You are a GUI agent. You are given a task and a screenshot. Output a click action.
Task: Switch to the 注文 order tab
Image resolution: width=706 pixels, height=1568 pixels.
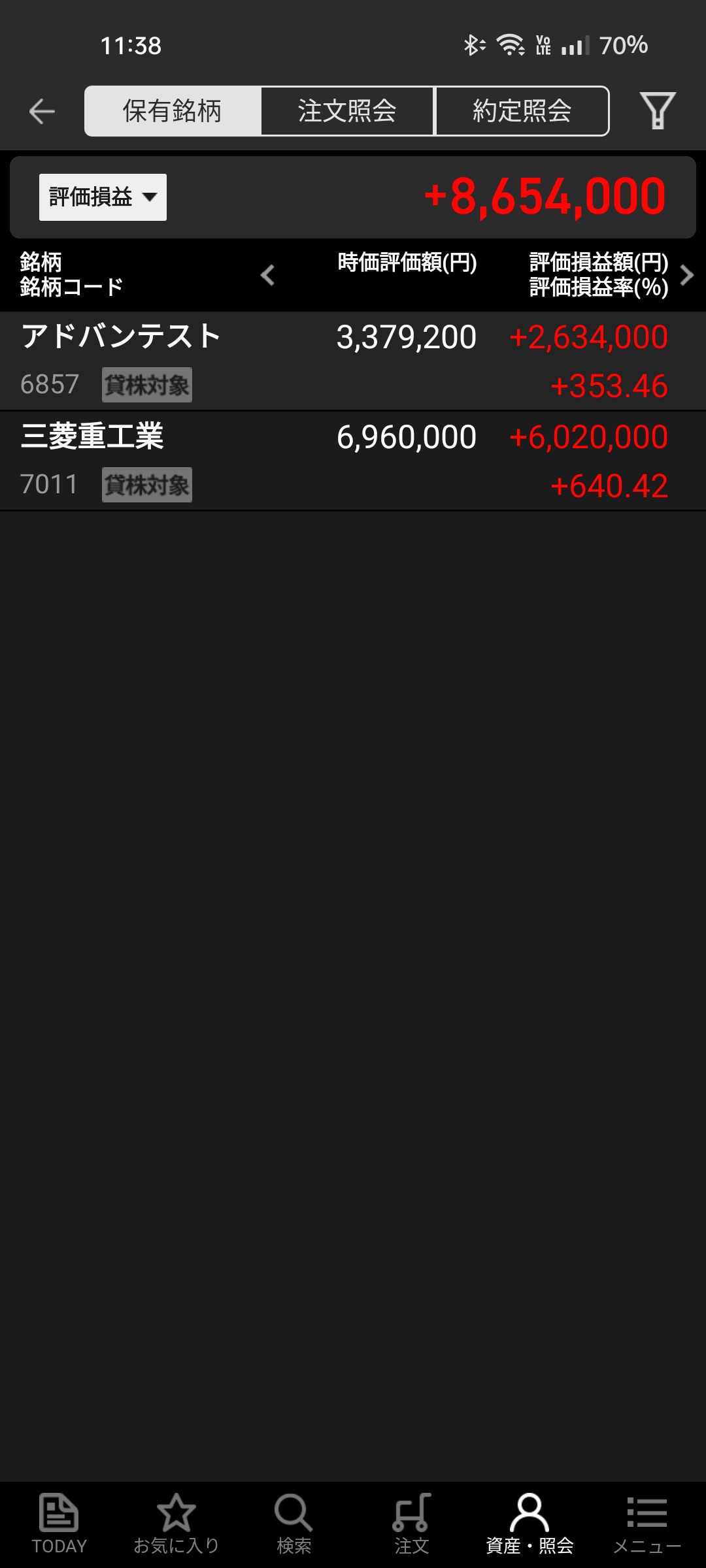coord(412,1524)
